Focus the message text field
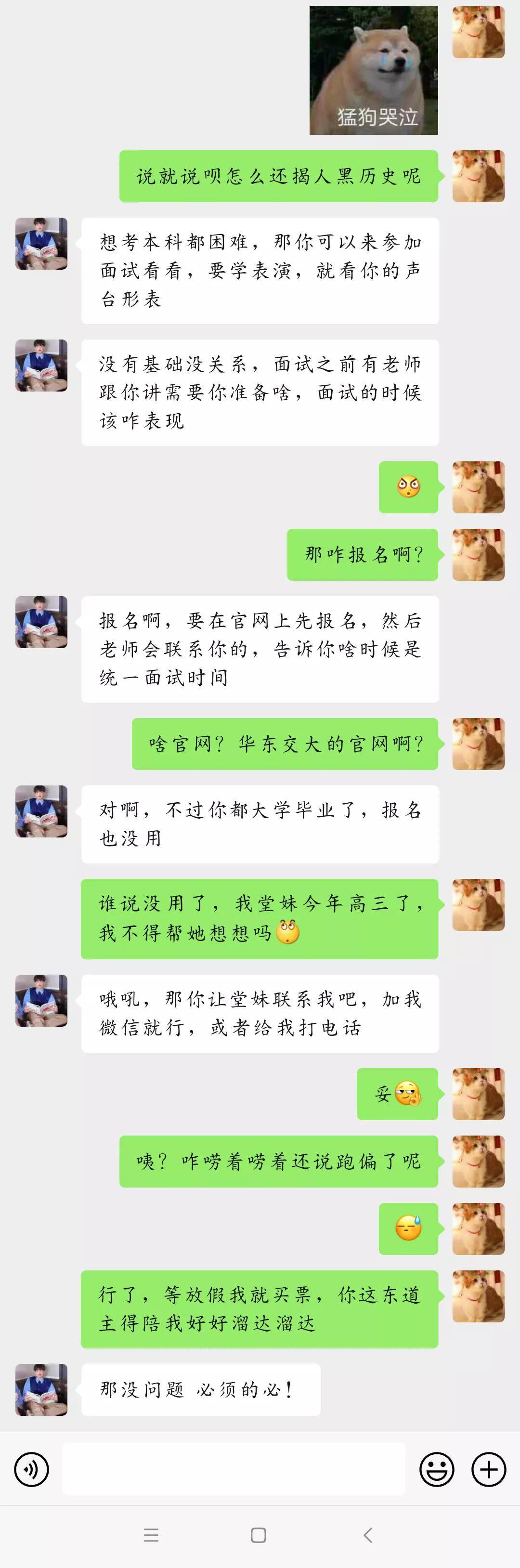Image resolution: width=520 pixels, height=1568 pixels. [x=234, y=1469]
